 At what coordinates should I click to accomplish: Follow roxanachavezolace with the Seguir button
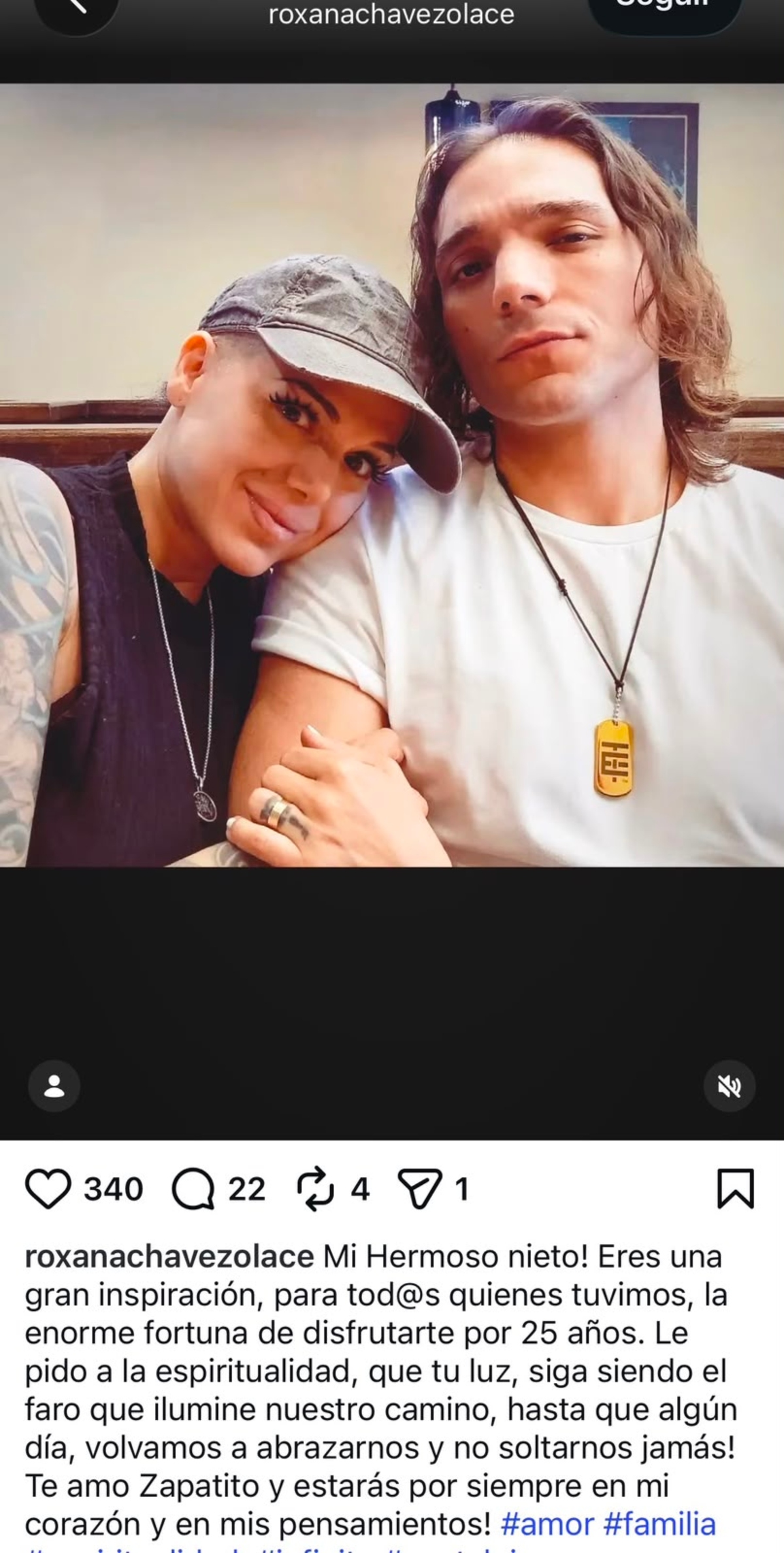pos(664,9)
